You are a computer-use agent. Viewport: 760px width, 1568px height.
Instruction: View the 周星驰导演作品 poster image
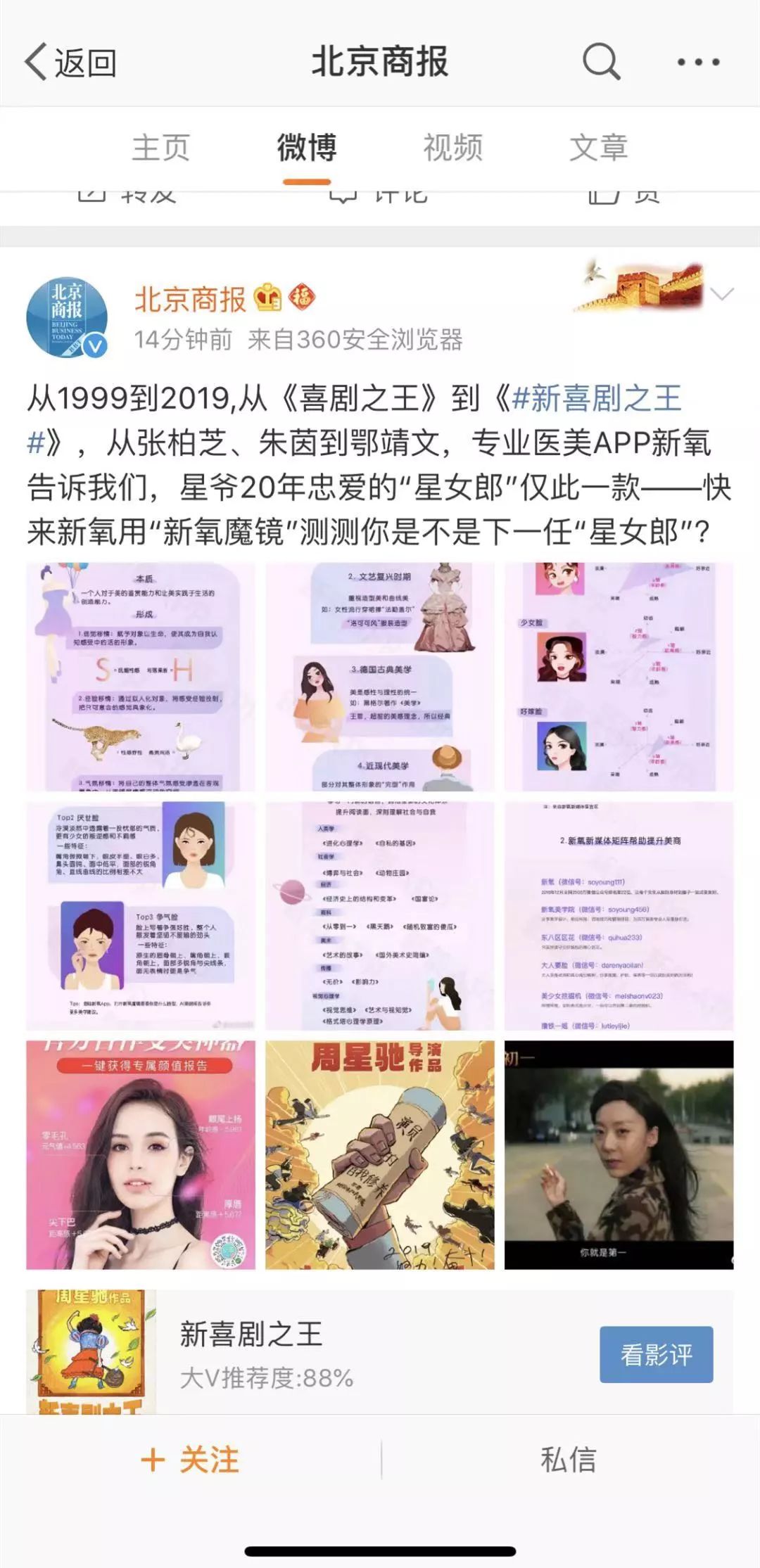click(x=379, y=1154)
